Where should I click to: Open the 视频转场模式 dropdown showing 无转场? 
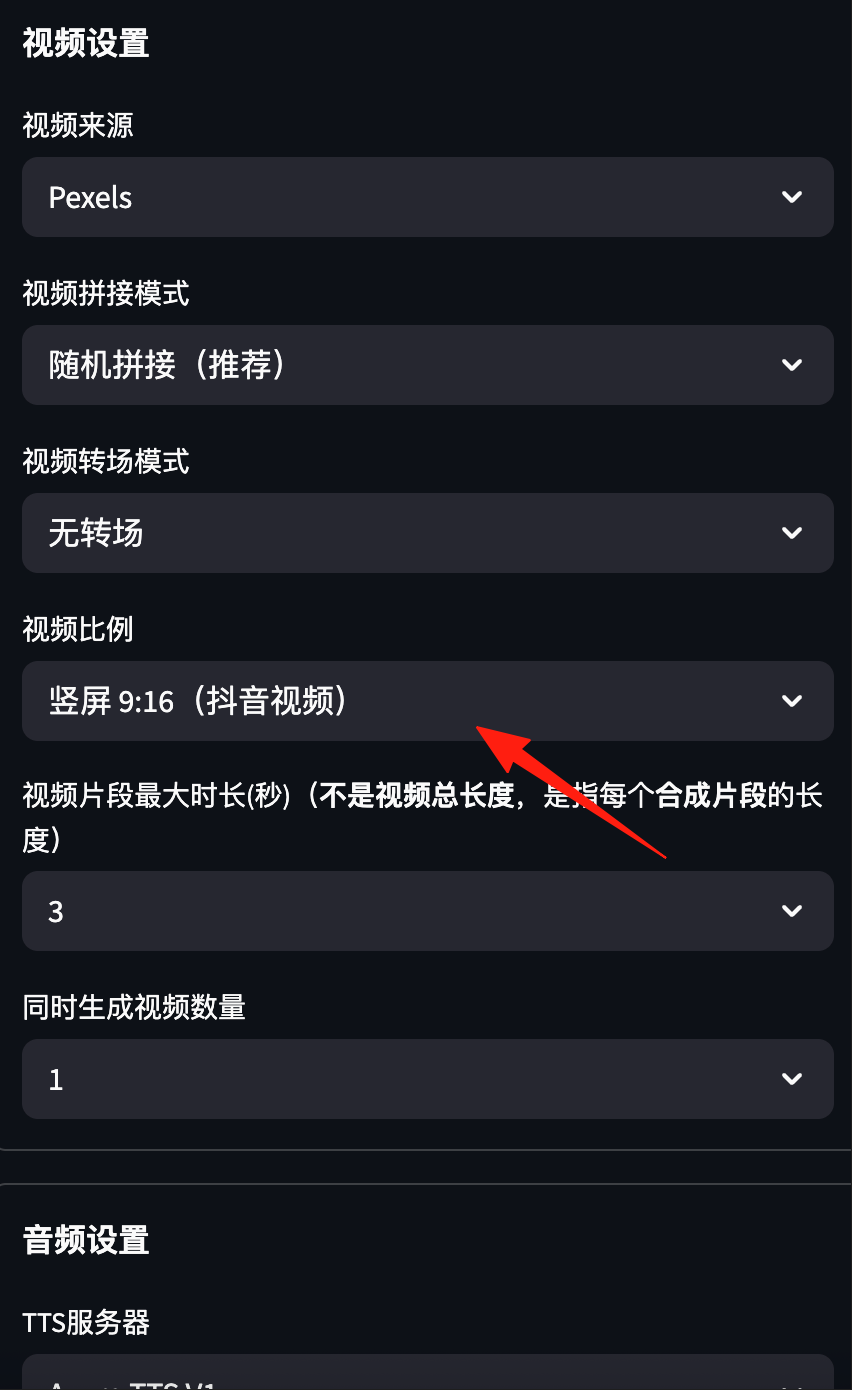tap(427, 533)
